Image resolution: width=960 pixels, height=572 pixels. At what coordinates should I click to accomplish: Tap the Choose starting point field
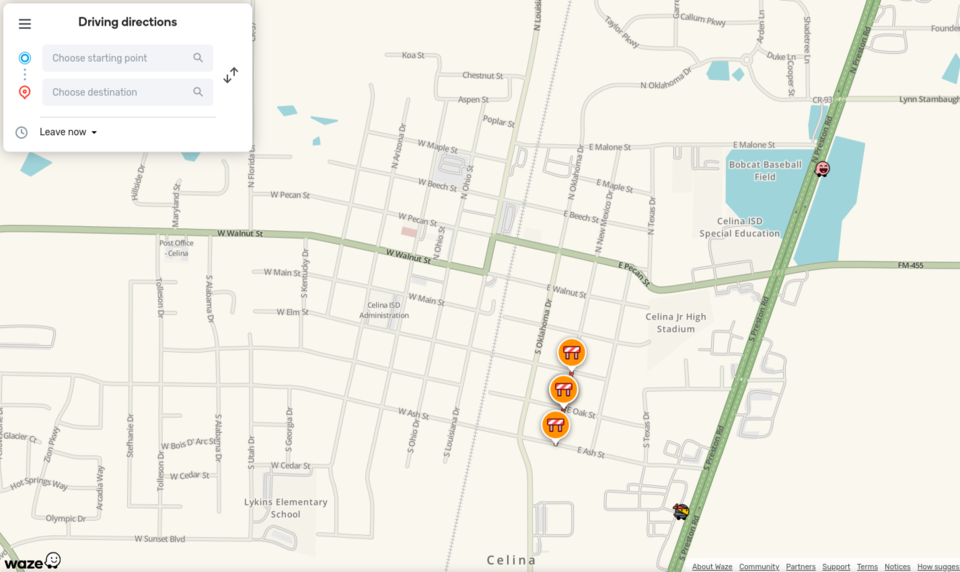[122, 58]
